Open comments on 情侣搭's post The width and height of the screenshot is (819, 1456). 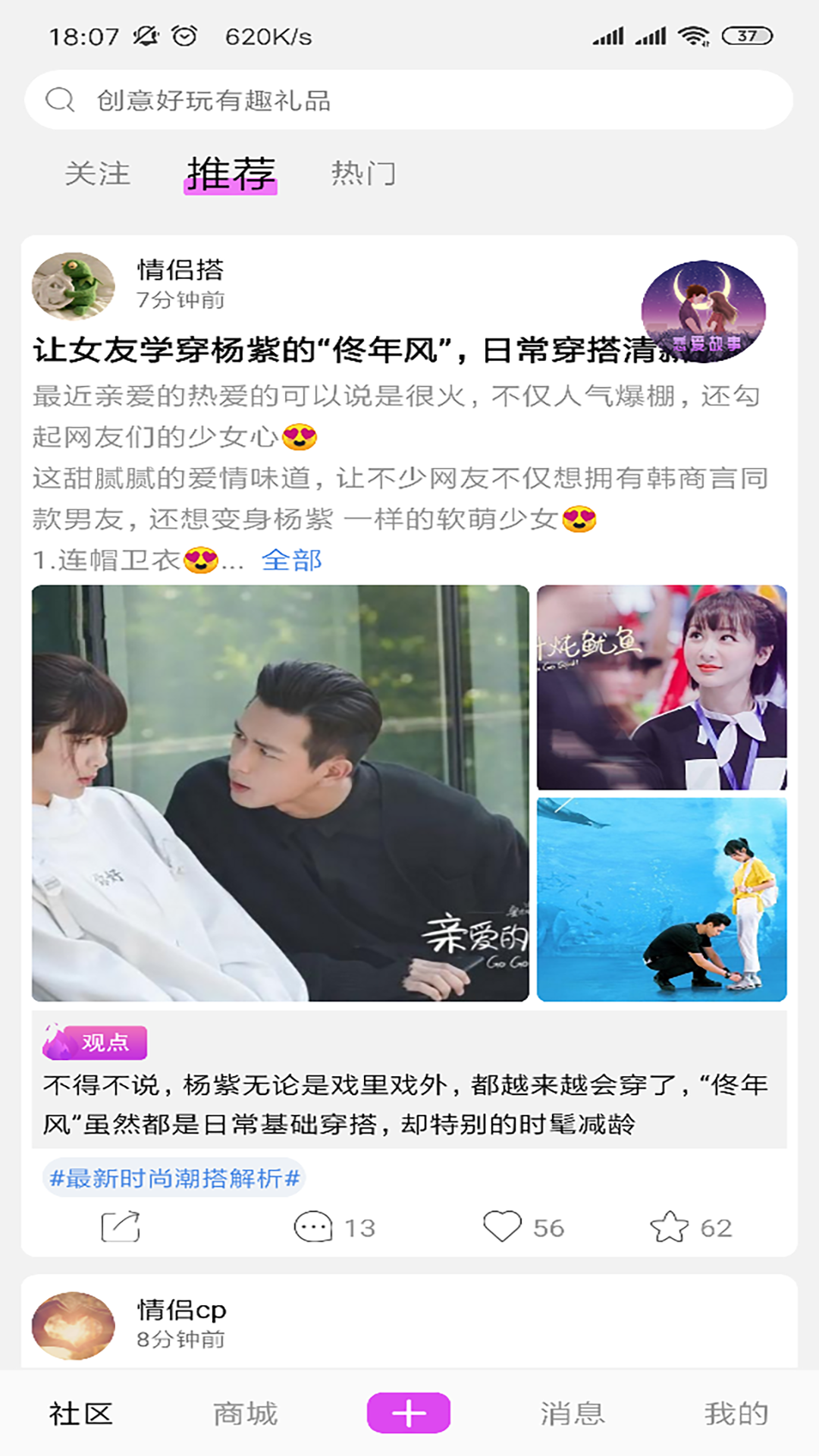pyautogui.click(x=334, y=1227)
